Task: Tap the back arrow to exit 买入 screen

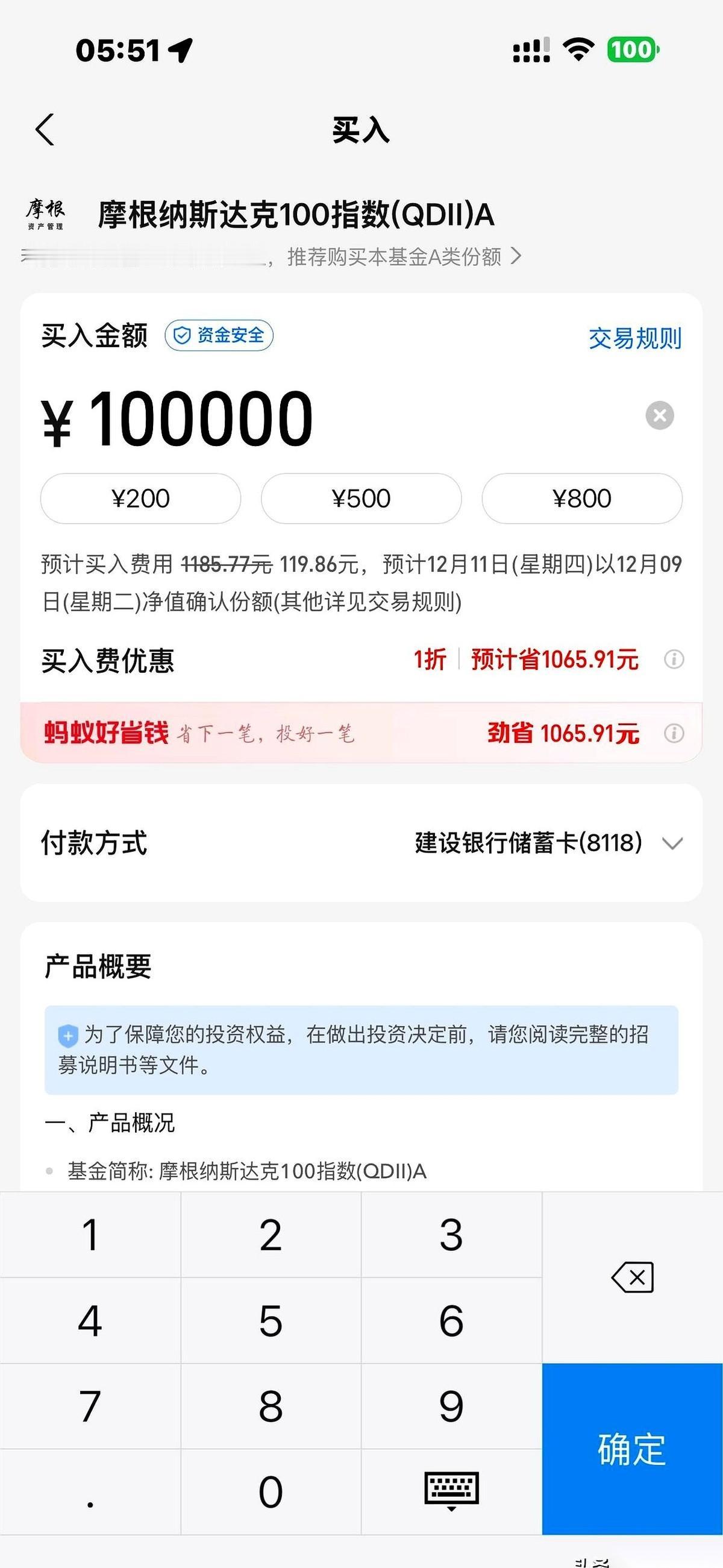Action: [x=45, y=130]
